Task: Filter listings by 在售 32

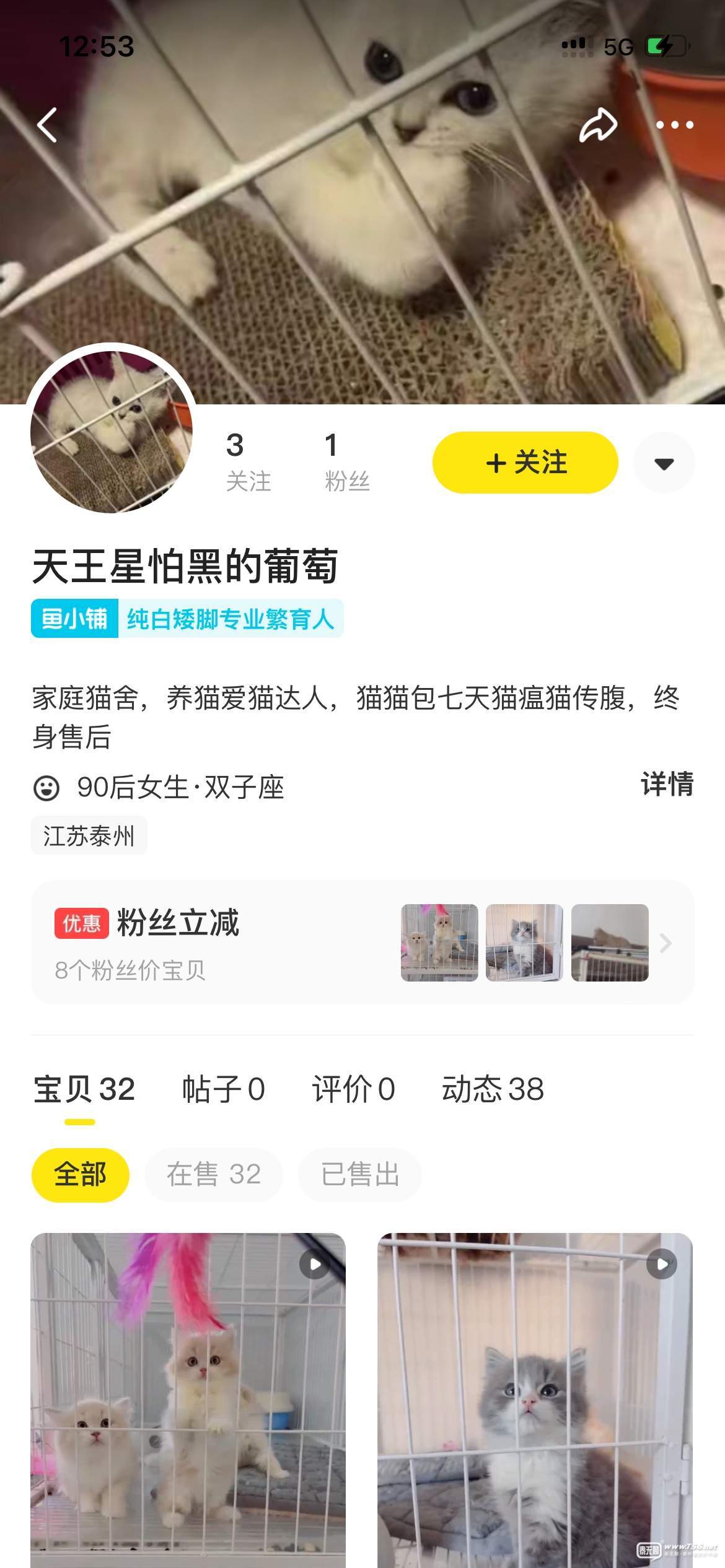Action: click(214, 1174)
